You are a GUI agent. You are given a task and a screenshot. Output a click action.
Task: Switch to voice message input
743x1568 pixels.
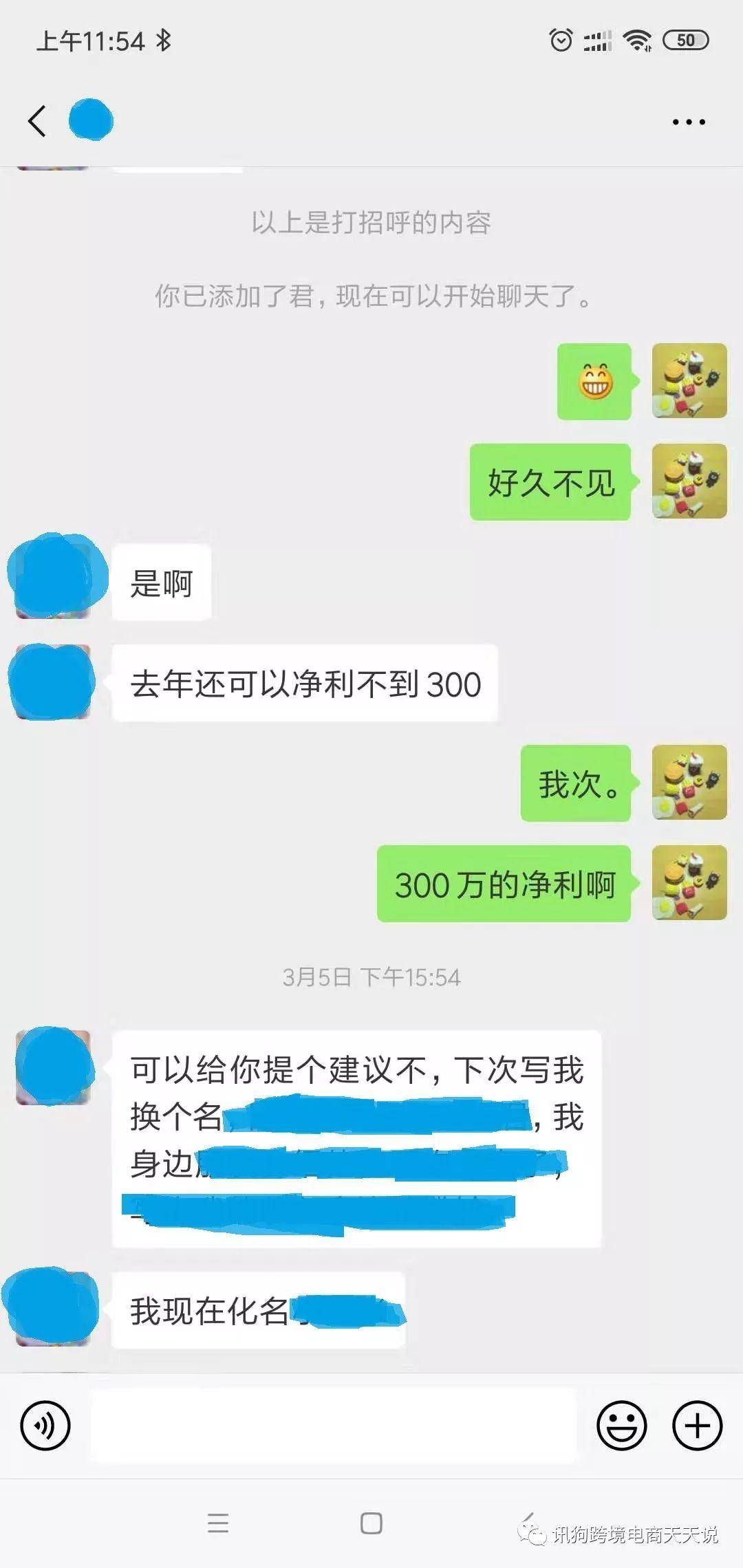(45, 1426)
